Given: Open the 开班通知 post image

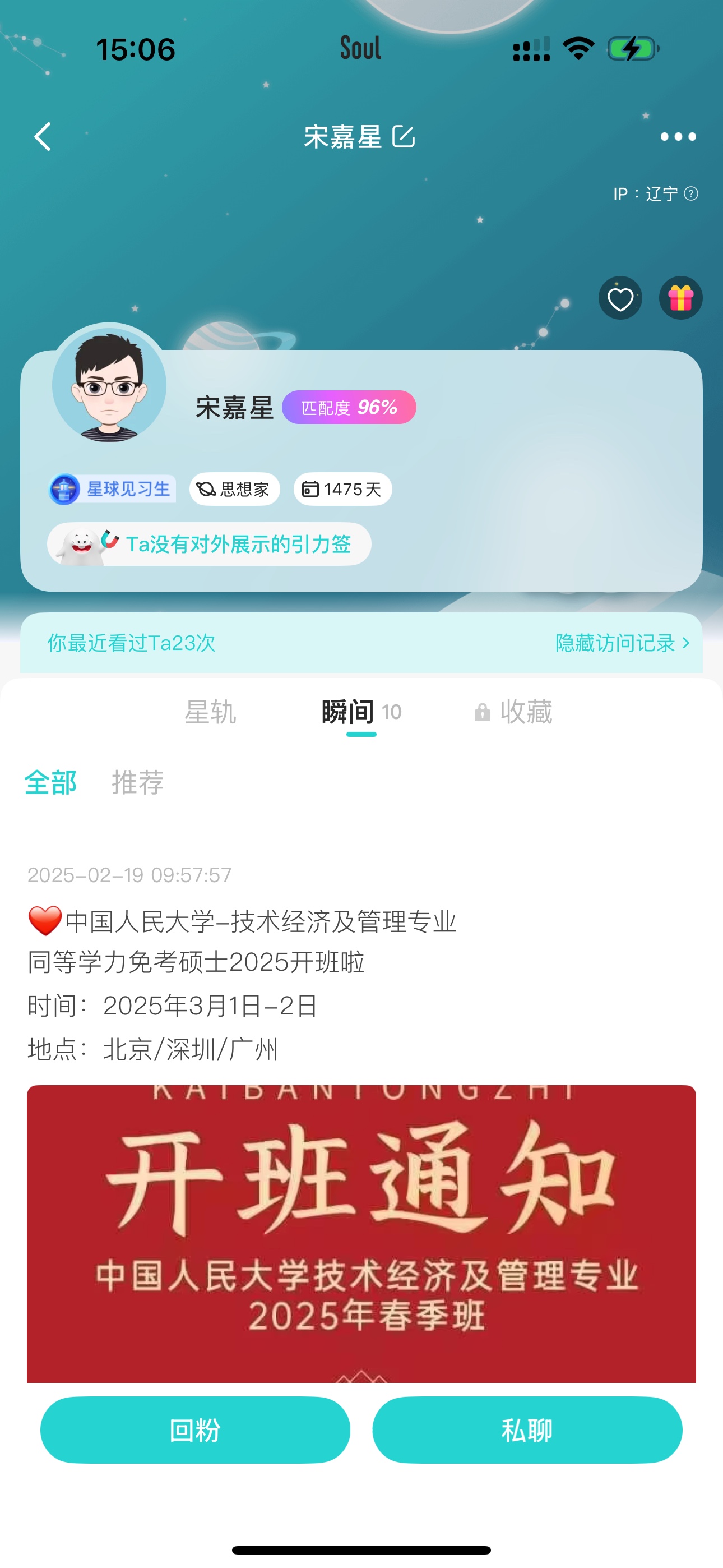Looking at the screenshot, I should click(361, 1234).
